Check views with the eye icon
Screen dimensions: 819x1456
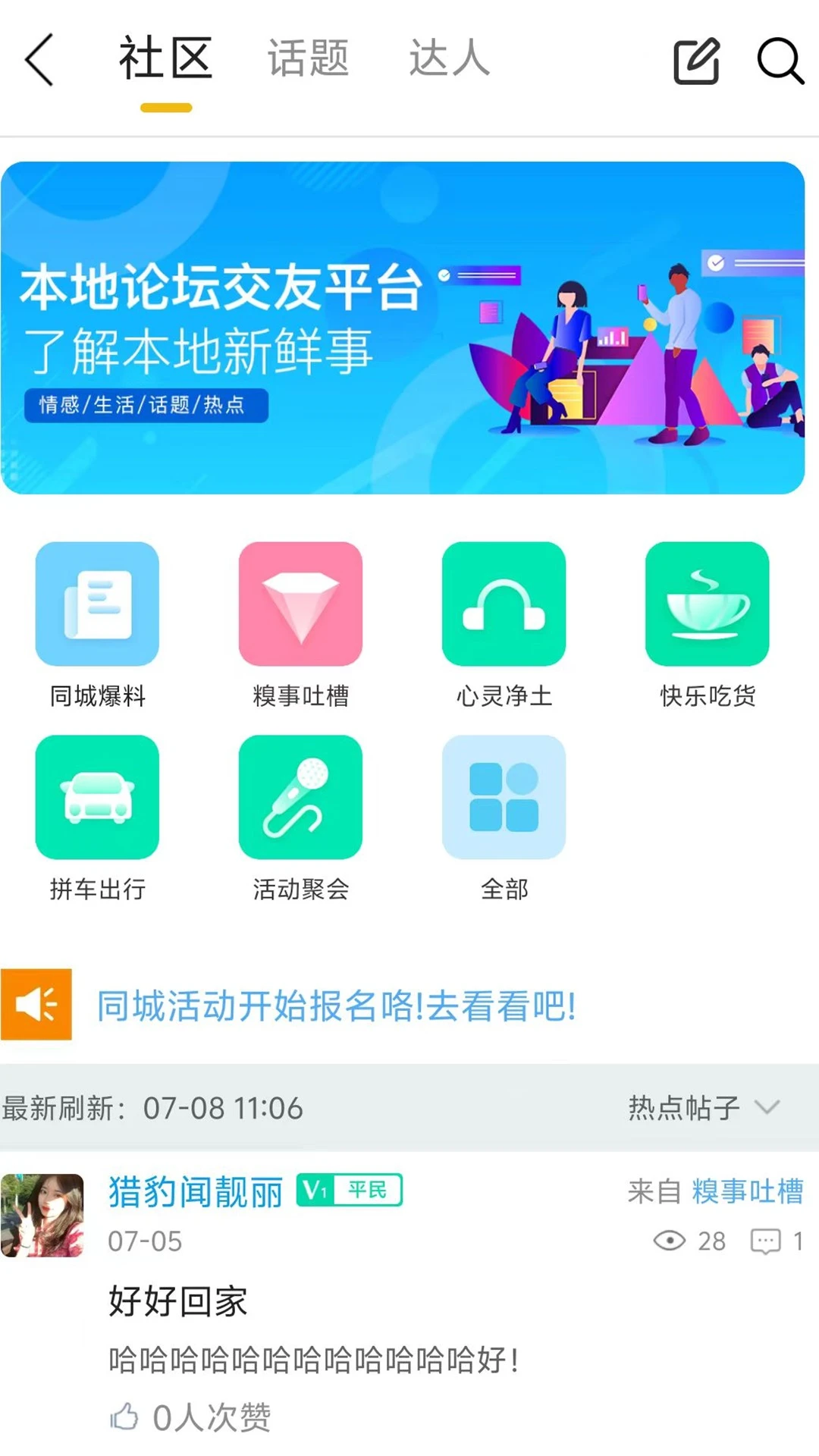click(669, 1241)
